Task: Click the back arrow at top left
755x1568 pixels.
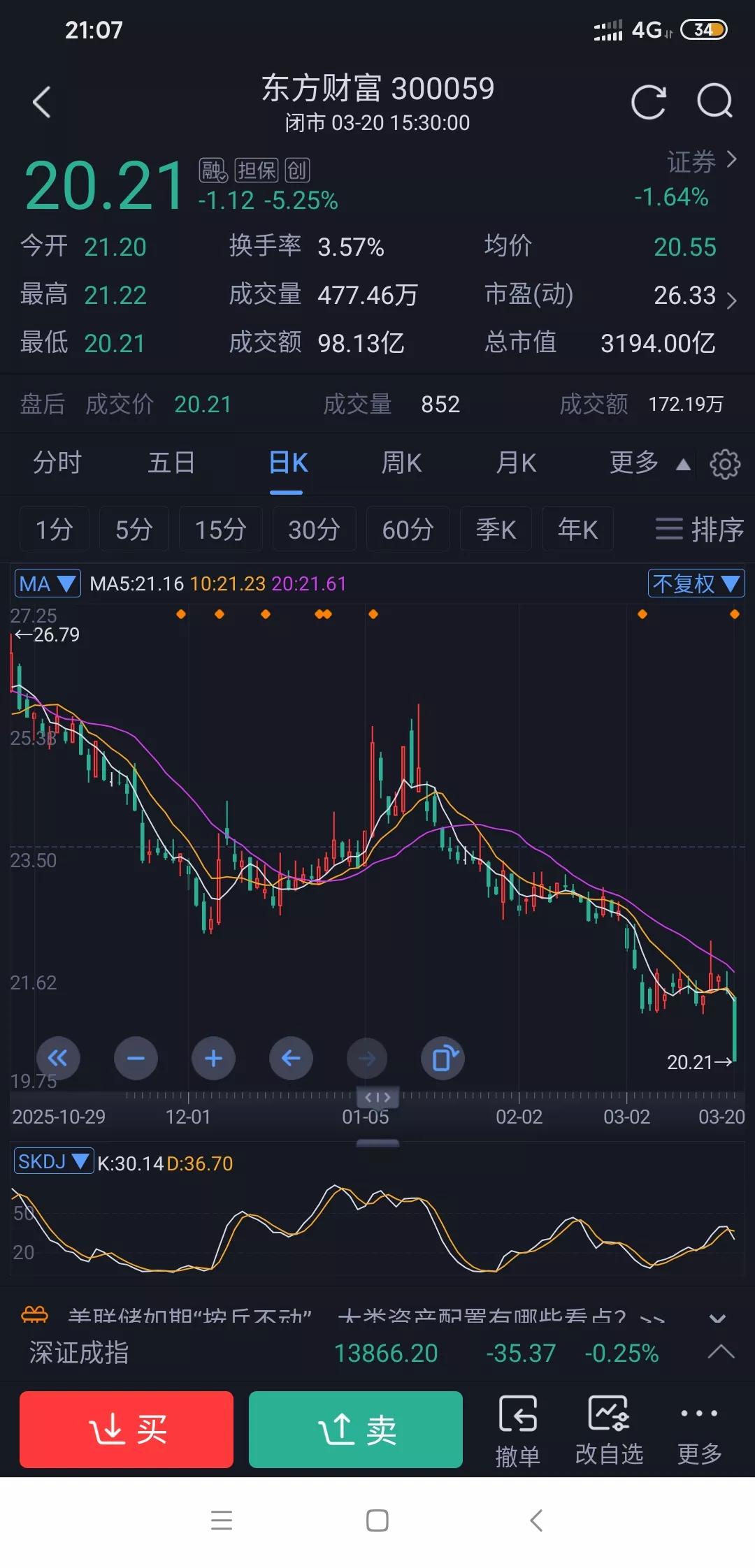Action: [x=42, y=101]
